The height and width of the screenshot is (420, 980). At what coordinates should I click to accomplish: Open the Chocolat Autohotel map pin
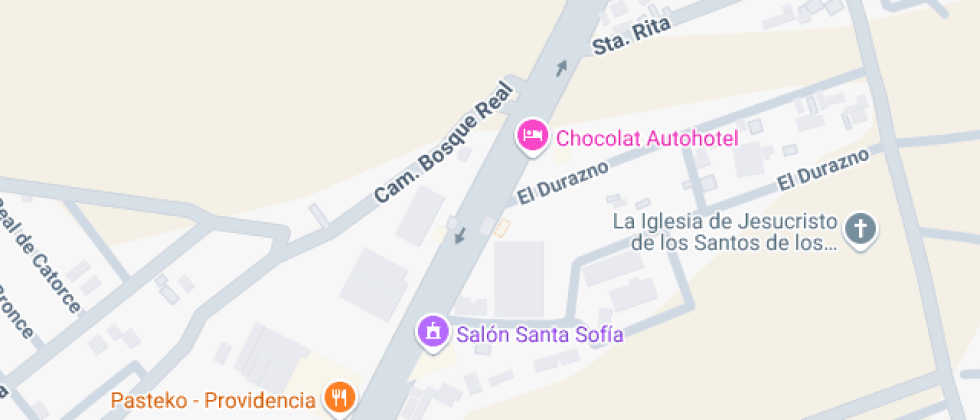532,135
